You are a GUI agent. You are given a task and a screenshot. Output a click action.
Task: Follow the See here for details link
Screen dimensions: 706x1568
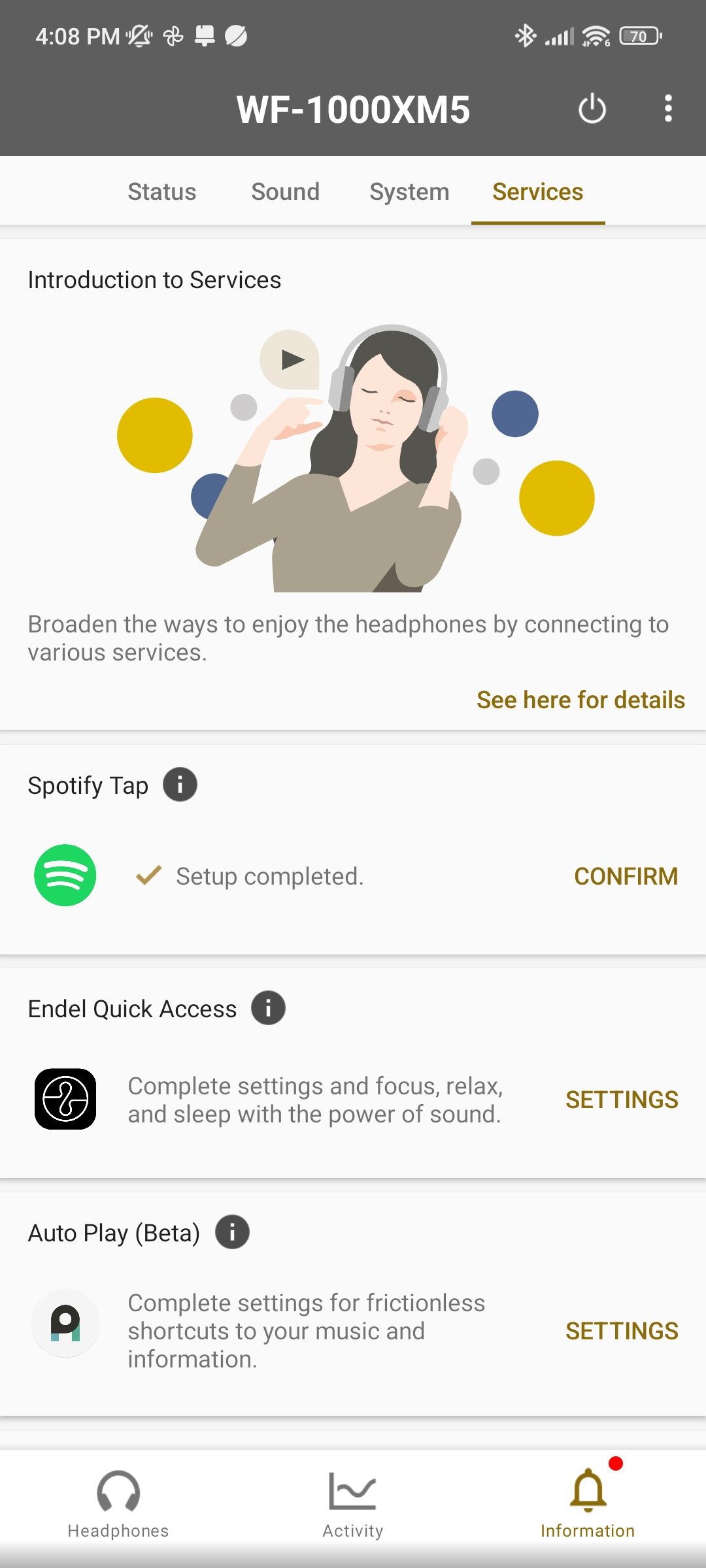(x=580, y=700)
